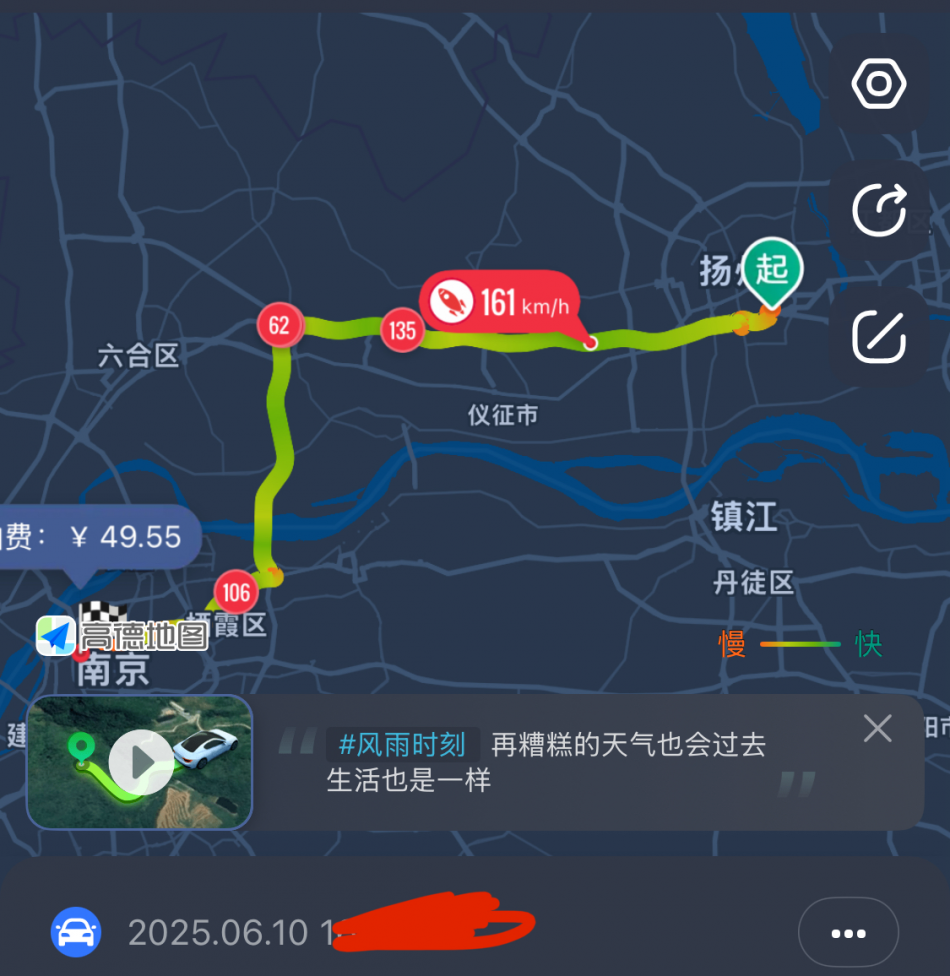
Task: Share this driving track
Action: [x=878, y=210]
